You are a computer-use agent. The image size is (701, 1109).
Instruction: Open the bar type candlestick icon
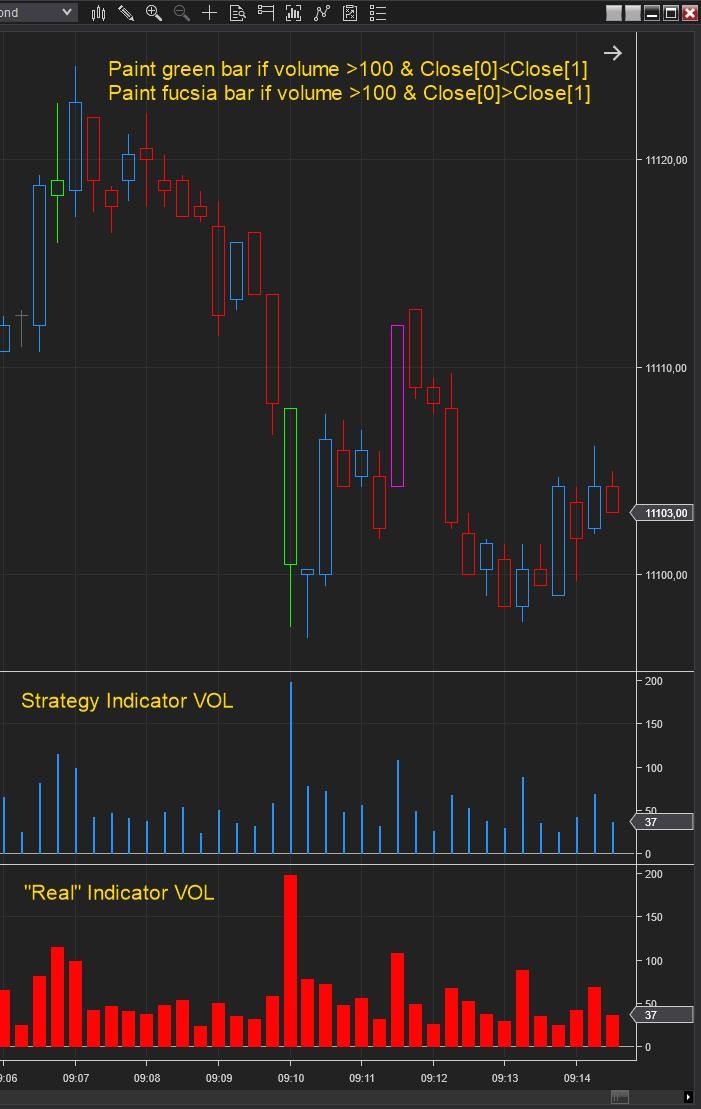pyautogui.click(x=98, y=13)
